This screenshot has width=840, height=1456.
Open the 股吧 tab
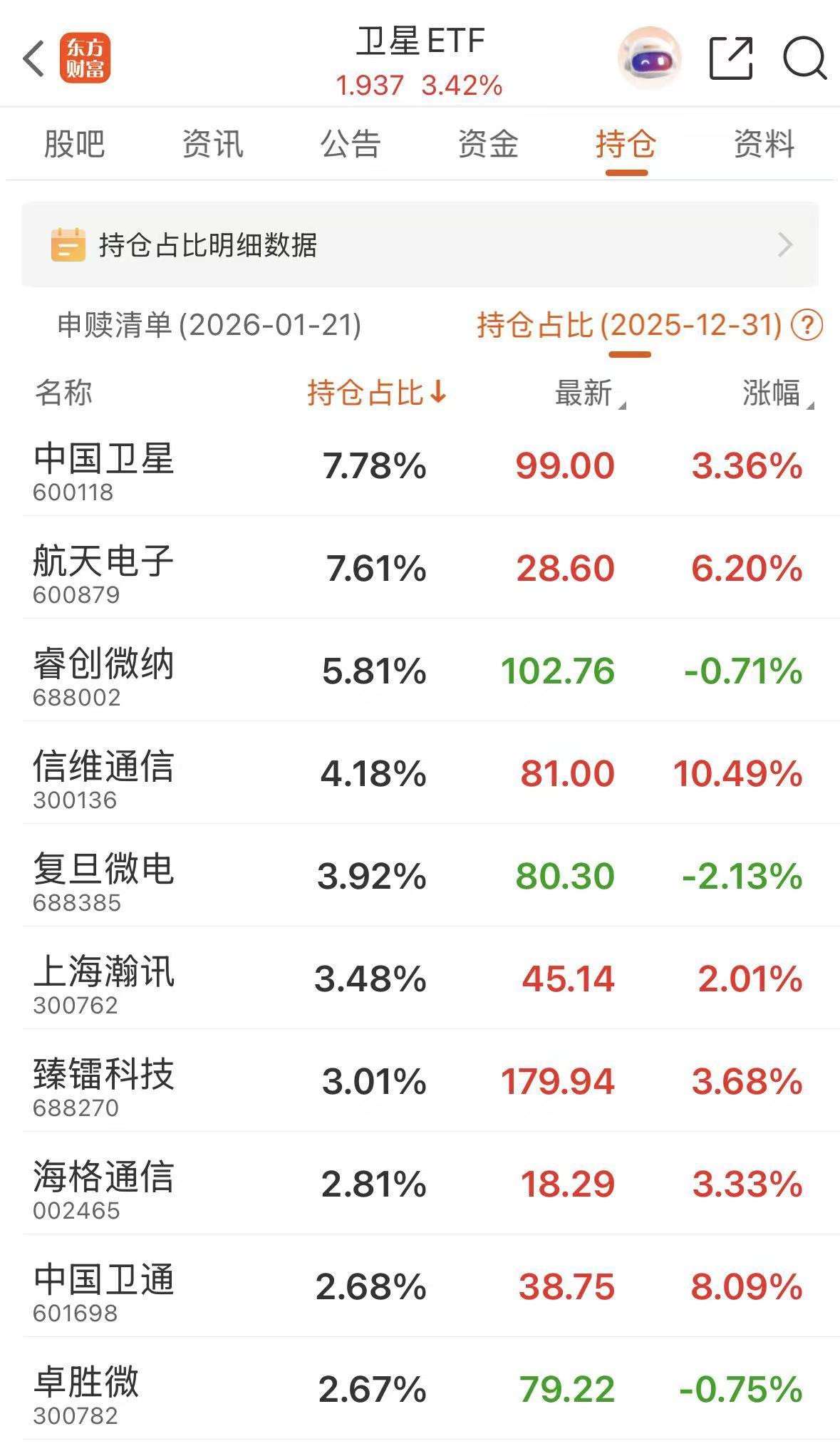click(x=73, y=144)
